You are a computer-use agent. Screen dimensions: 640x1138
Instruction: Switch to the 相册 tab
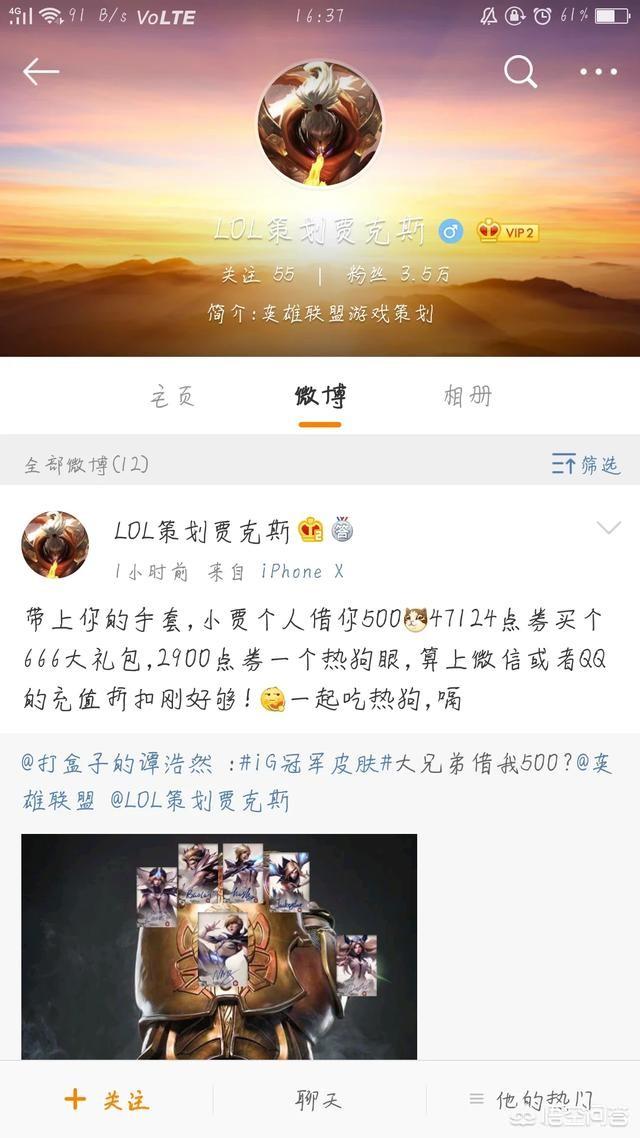468,396
